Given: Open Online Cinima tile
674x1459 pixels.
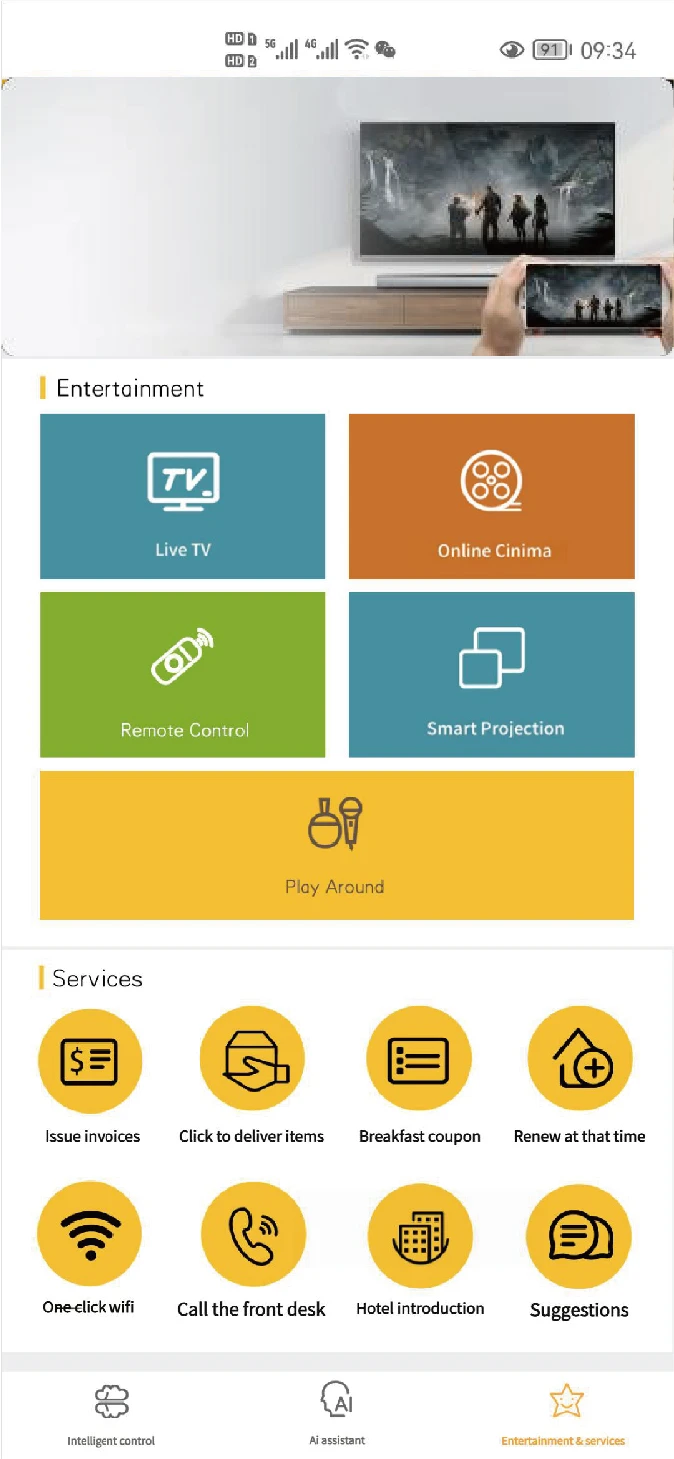Looking at the screenshot, I should click(491, 496).
